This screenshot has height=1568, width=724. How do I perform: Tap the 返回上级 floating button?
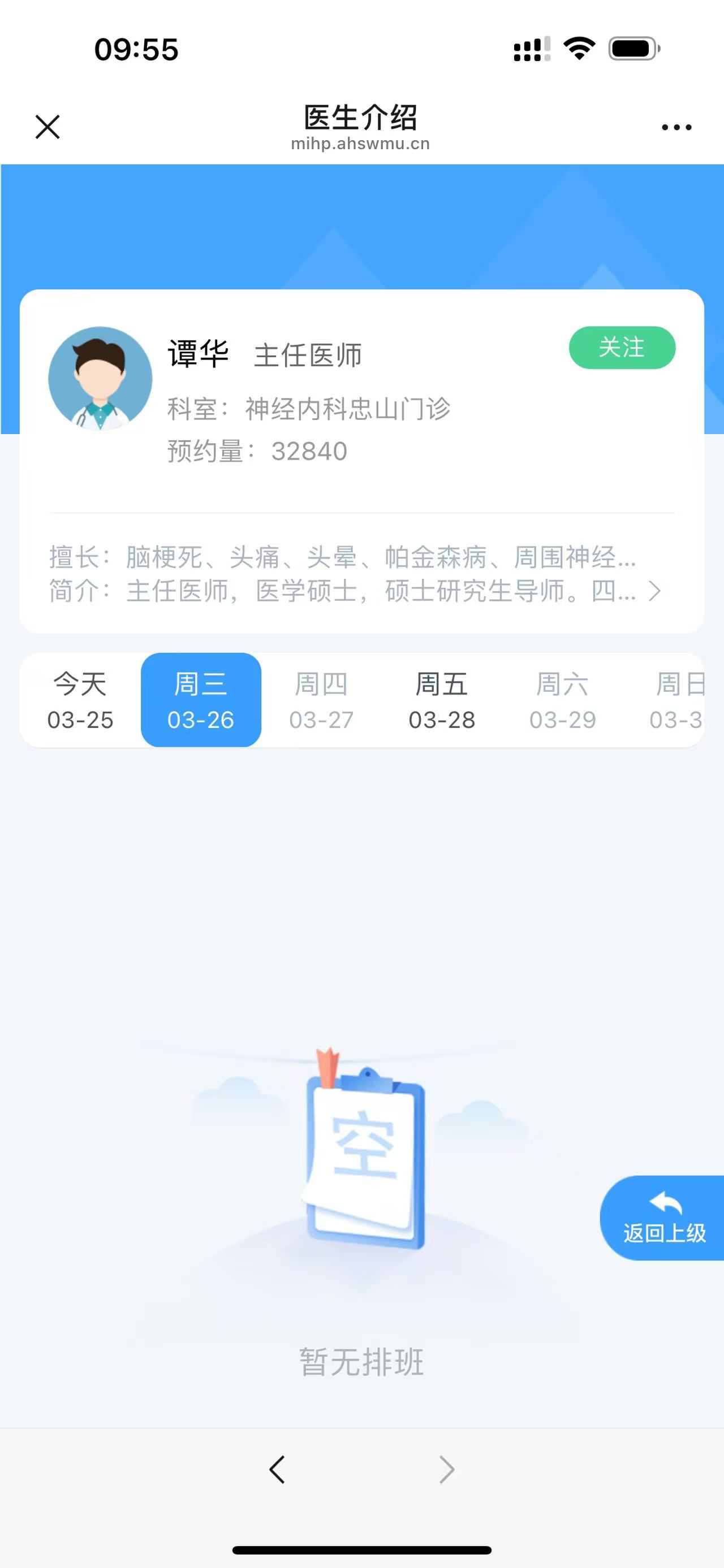[x=663, y=1218]
